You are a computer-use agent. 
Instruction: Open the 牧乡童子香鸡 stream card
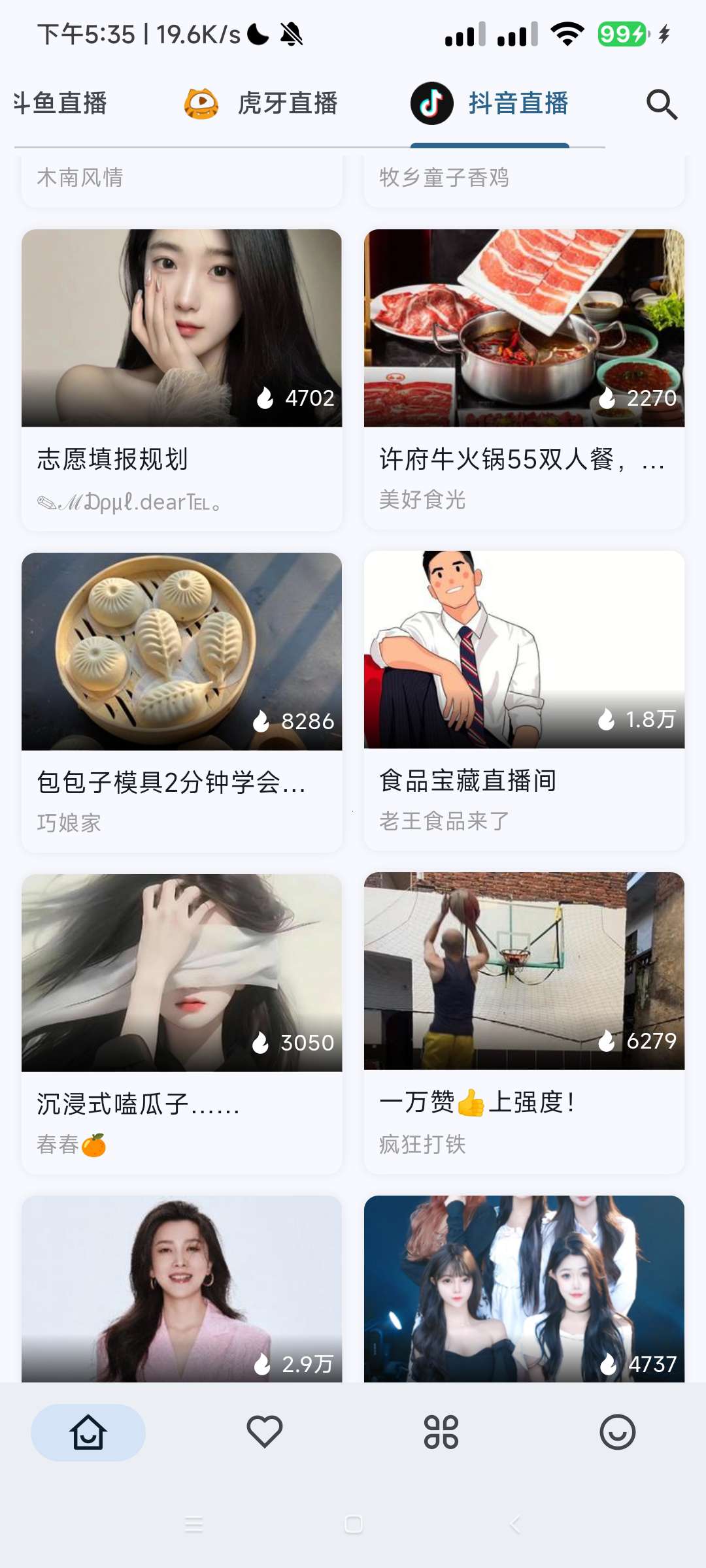pos(524,179)
